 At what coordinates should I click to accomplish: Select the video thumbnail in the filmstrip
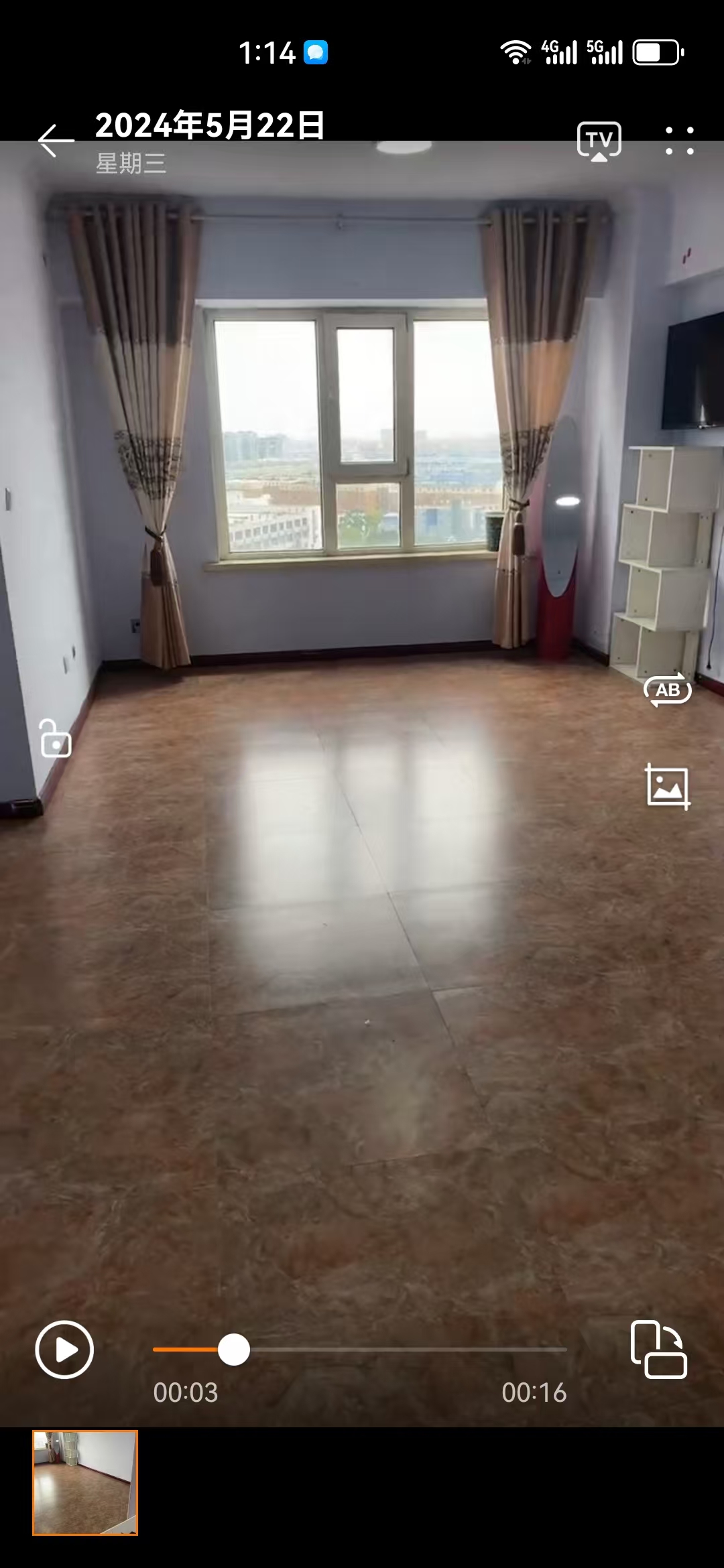tap(85, 1482)
